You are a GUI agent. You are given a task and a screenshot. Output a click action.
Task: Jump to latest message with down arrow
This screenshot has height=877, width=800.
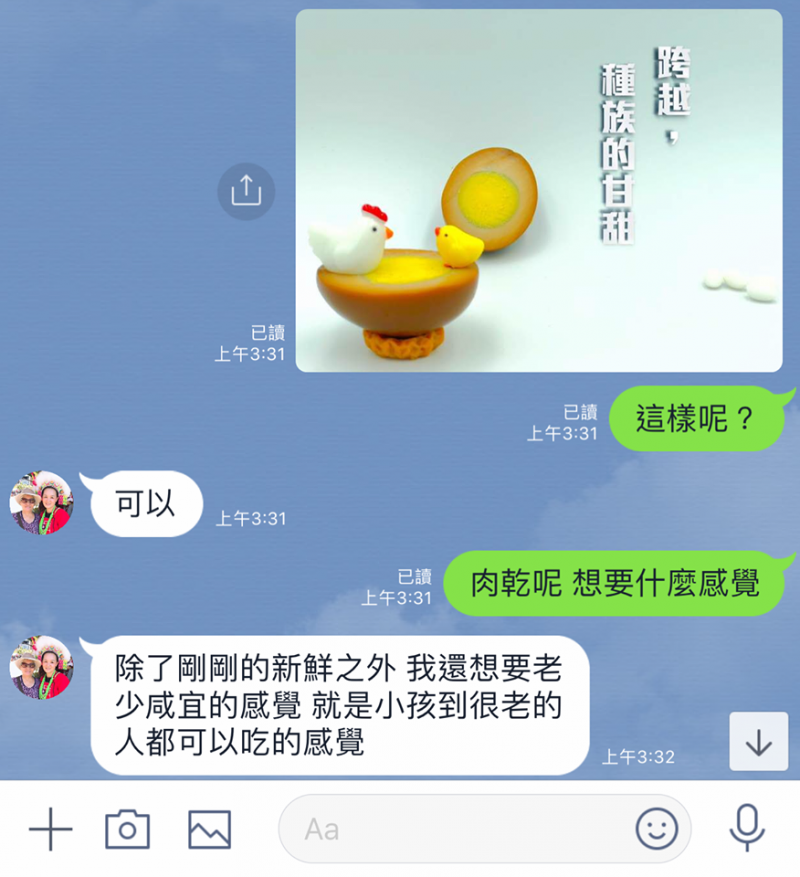click(758, 741)
